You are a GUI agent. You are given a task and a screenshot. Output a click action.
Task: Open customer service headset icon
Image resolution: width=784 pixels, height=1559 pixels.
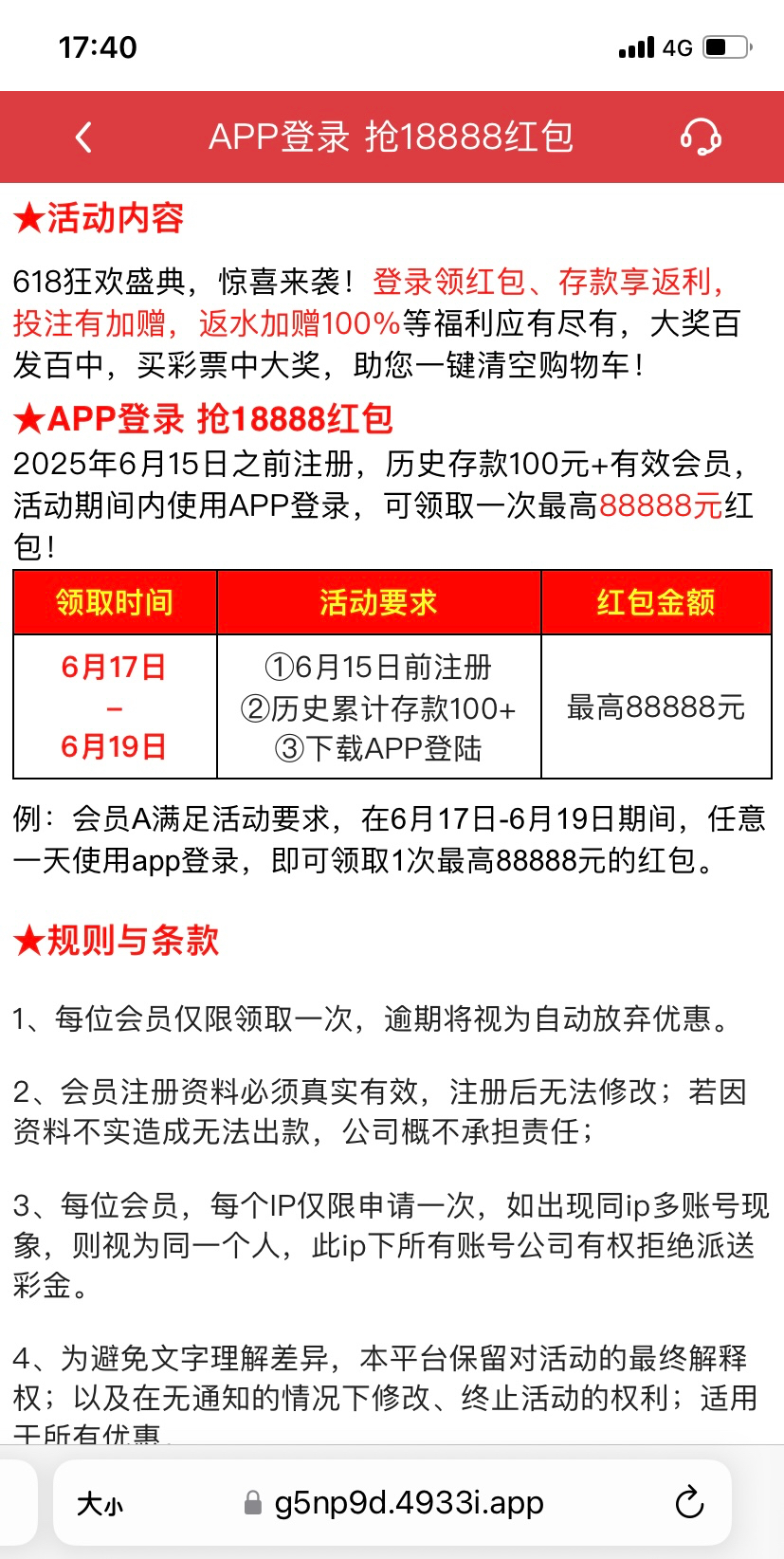[701, 138]
